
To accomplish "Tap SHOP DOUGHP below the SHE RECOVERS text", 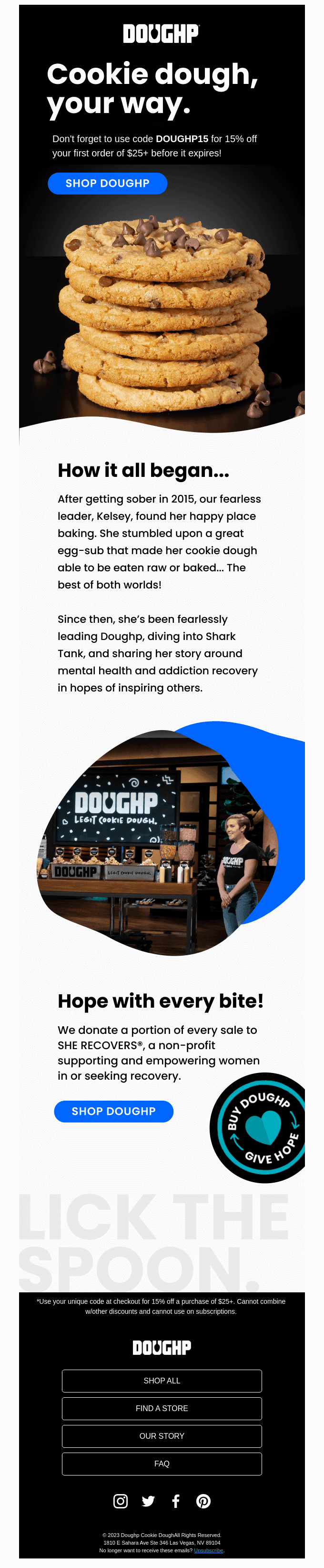I will click(x=113, y=1111).
